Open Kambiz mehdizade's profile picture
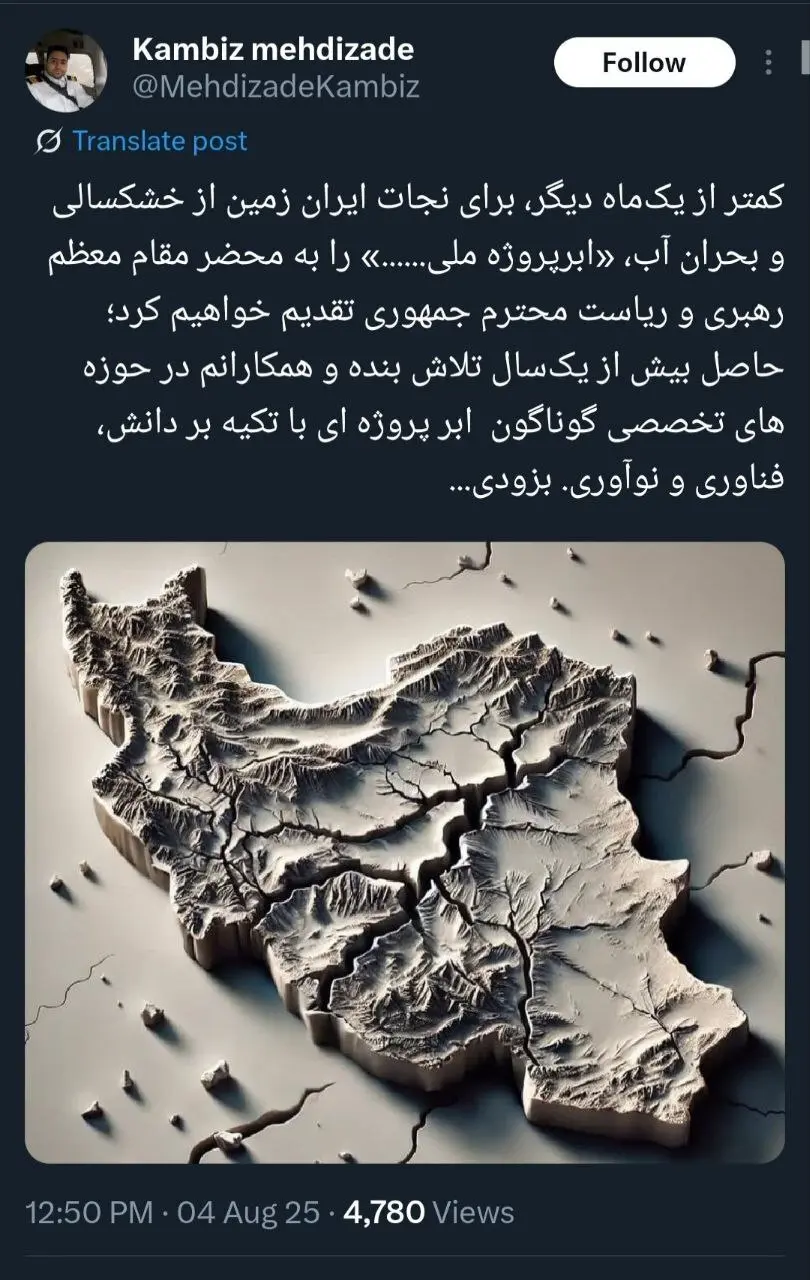The width and height of the screenshot is (810, 1280). click(x=66, y=70)
